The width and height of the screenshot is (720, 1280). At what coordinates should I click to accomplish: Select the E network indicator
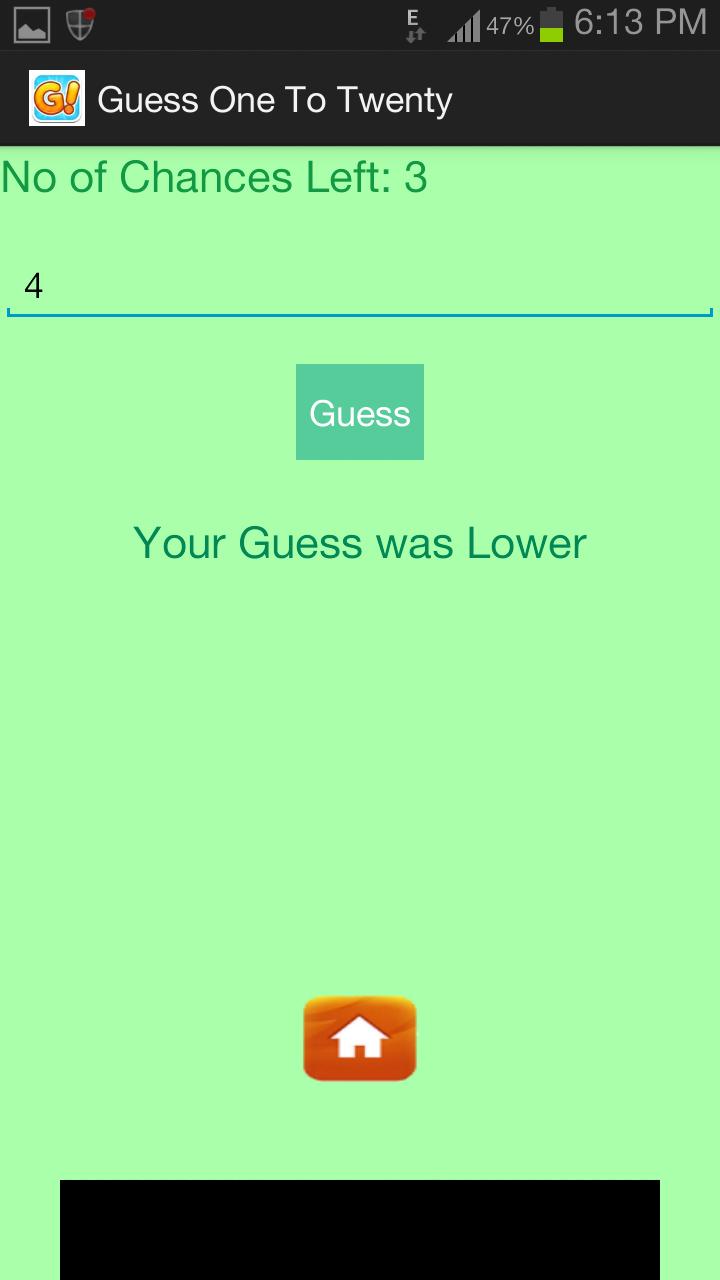click(411, 18)
